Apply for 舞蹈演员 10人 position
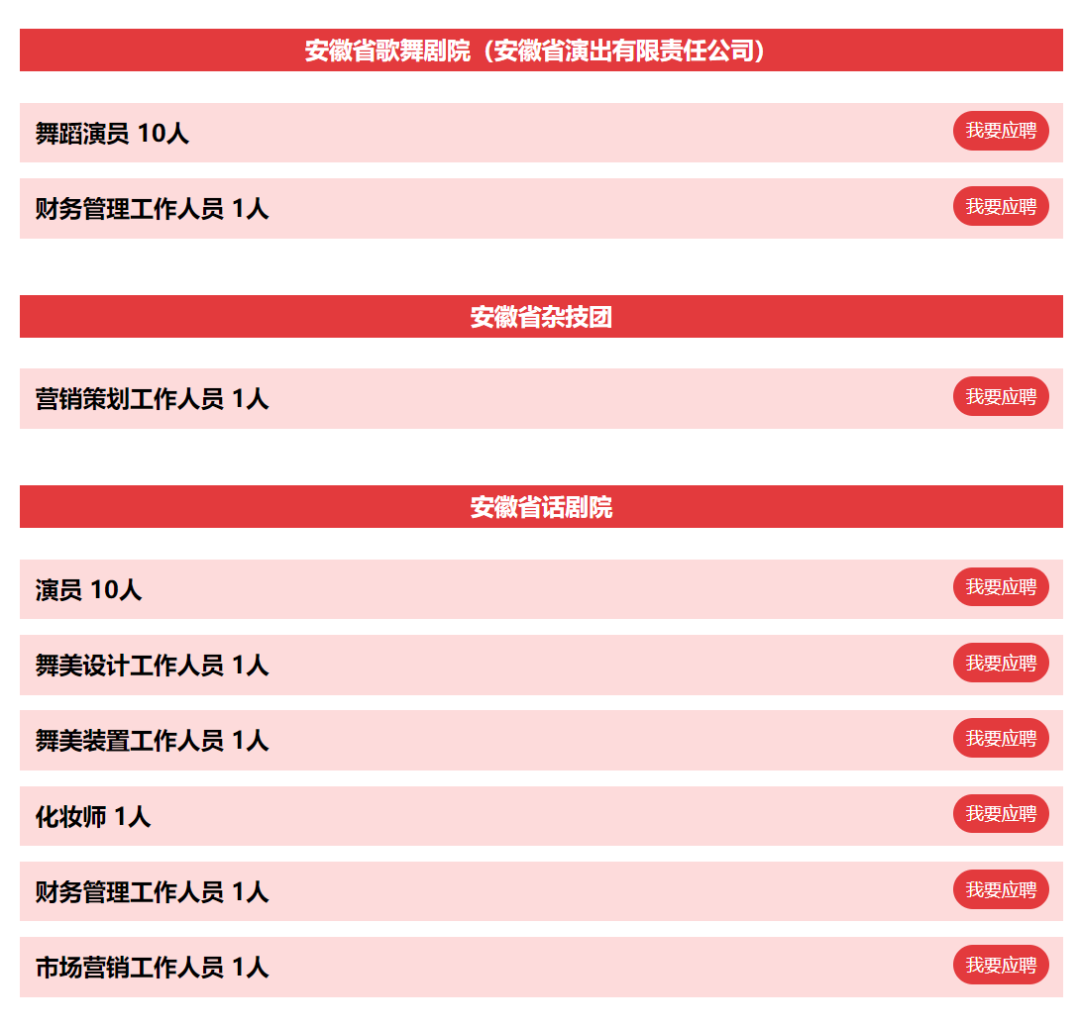 1000,131
